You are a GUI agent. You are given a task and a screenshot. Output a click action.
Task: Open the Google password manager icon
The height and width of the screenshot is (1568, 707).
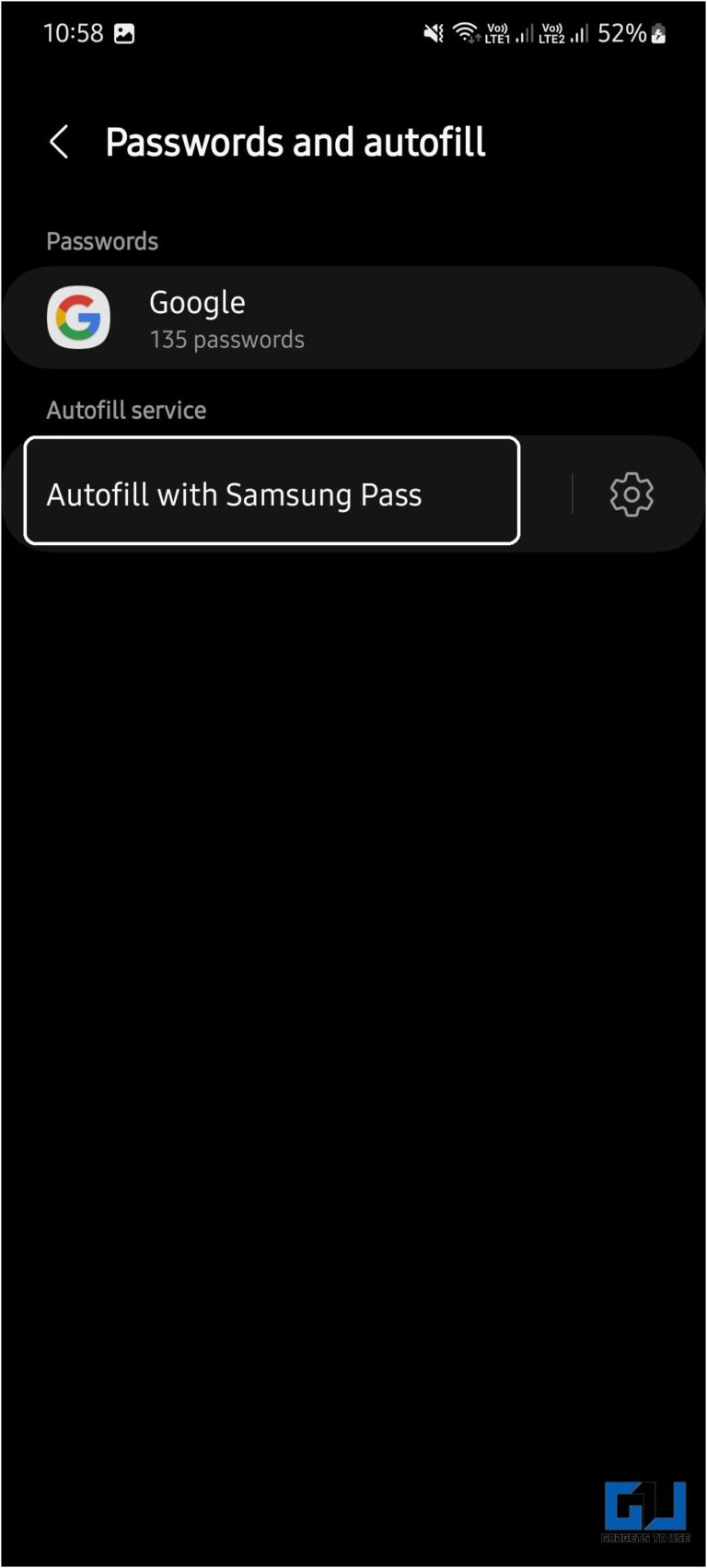pos(78,317)
